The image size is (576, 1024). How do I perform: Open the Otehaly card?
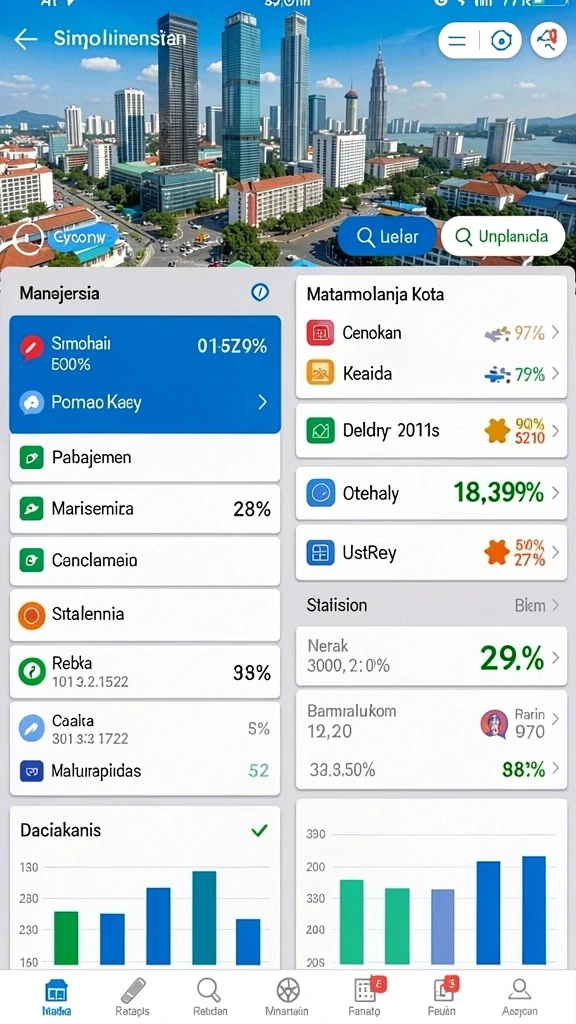(431, 494)
